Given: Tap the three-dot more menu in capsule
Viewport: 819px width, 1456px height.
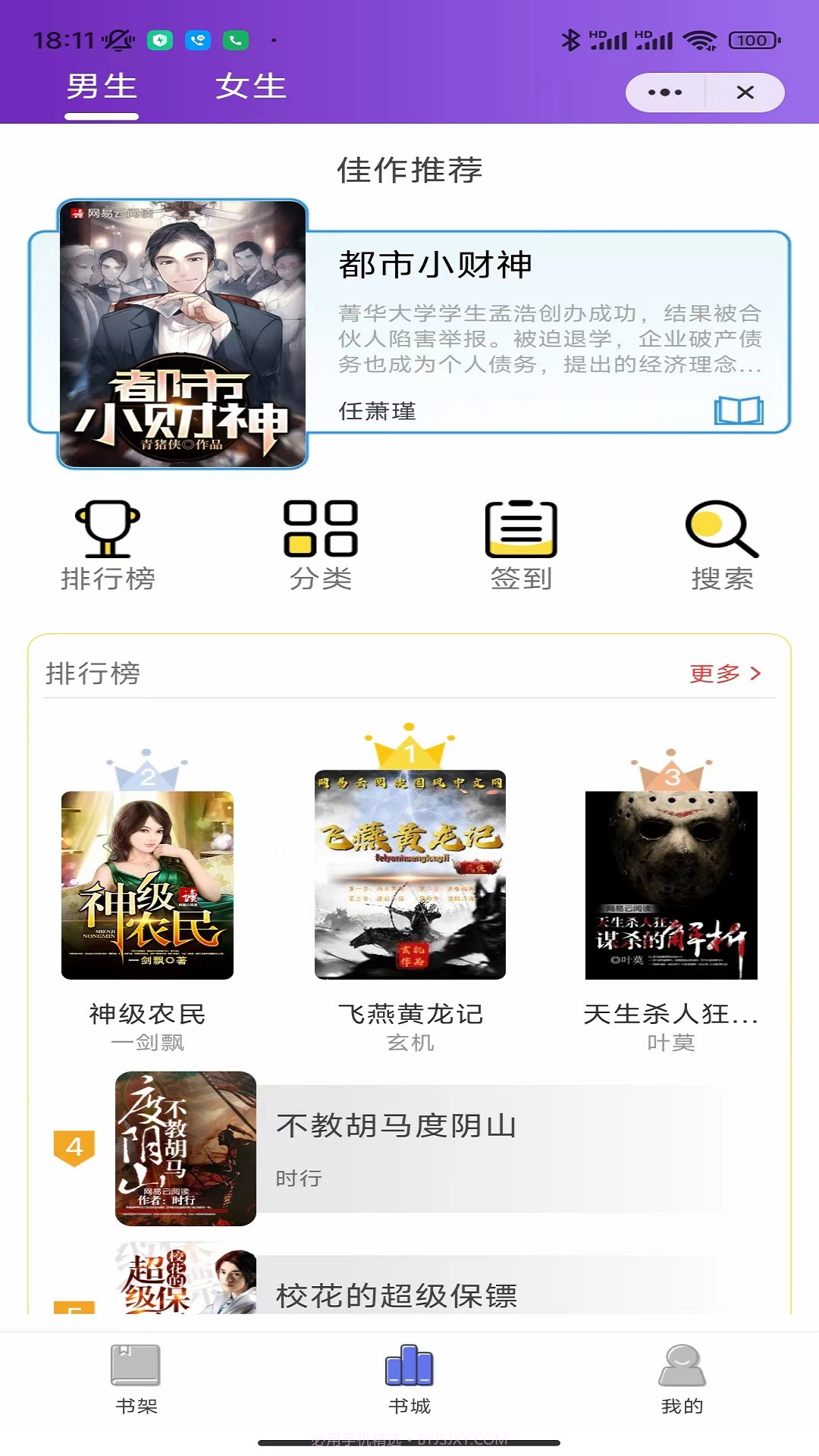Looking at the screenshot, I should pos(664,91).
